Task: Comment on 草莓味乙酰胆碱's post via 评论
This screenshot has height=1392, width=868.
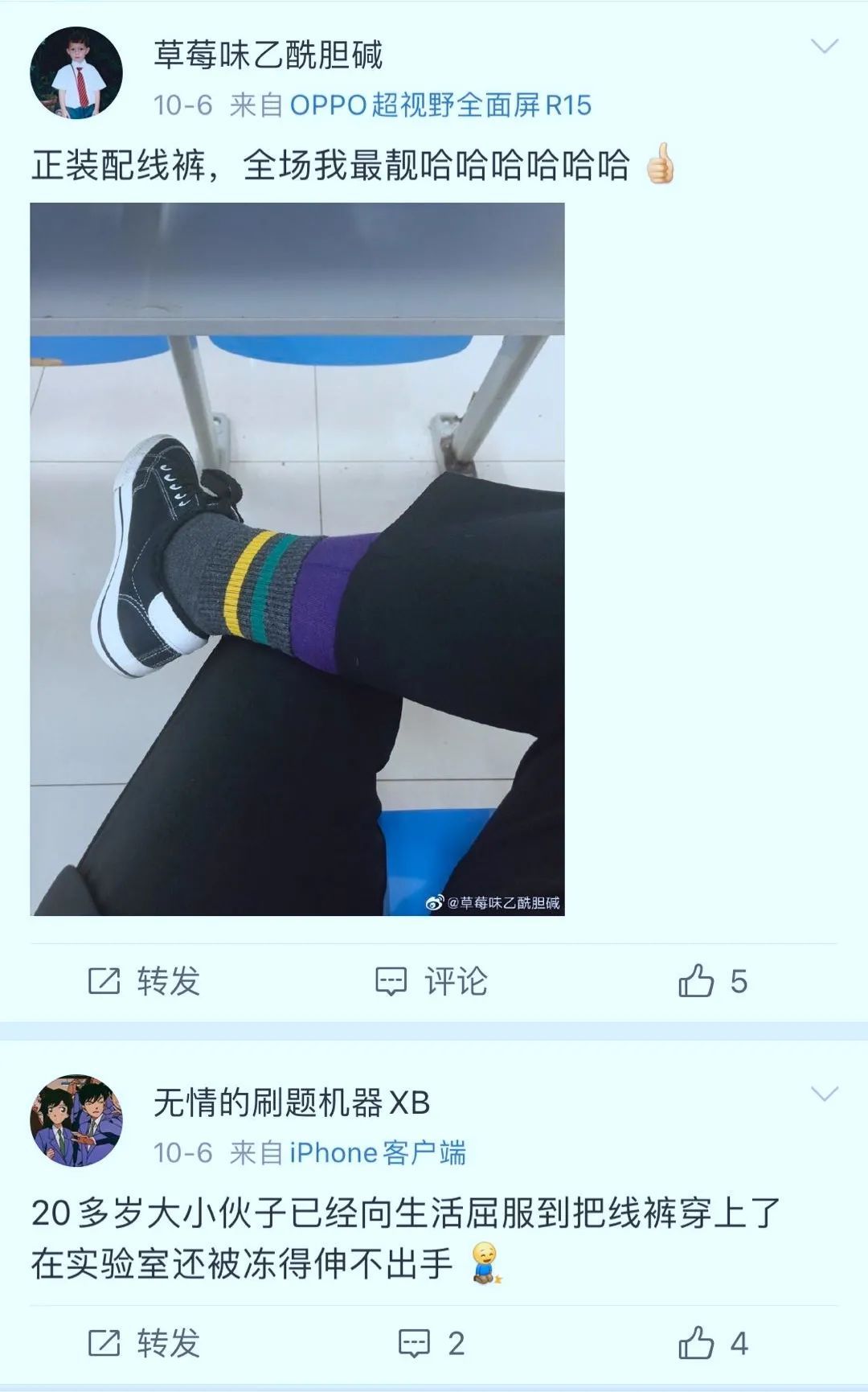Action: tap(431, 981)
